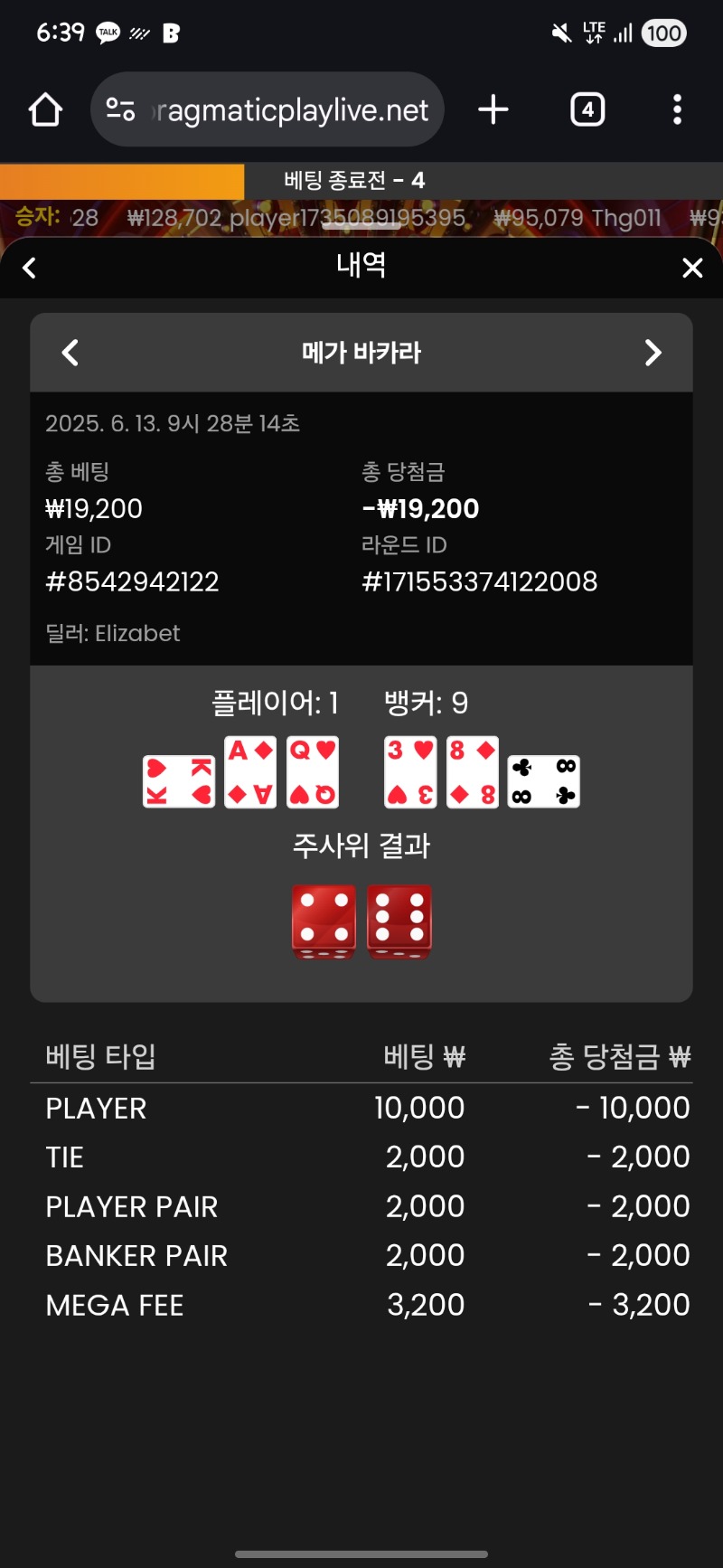Viewport: 723px width, 1568px height.
Task: Open the browser overflow menu
Action: click(x=677, y=110)
